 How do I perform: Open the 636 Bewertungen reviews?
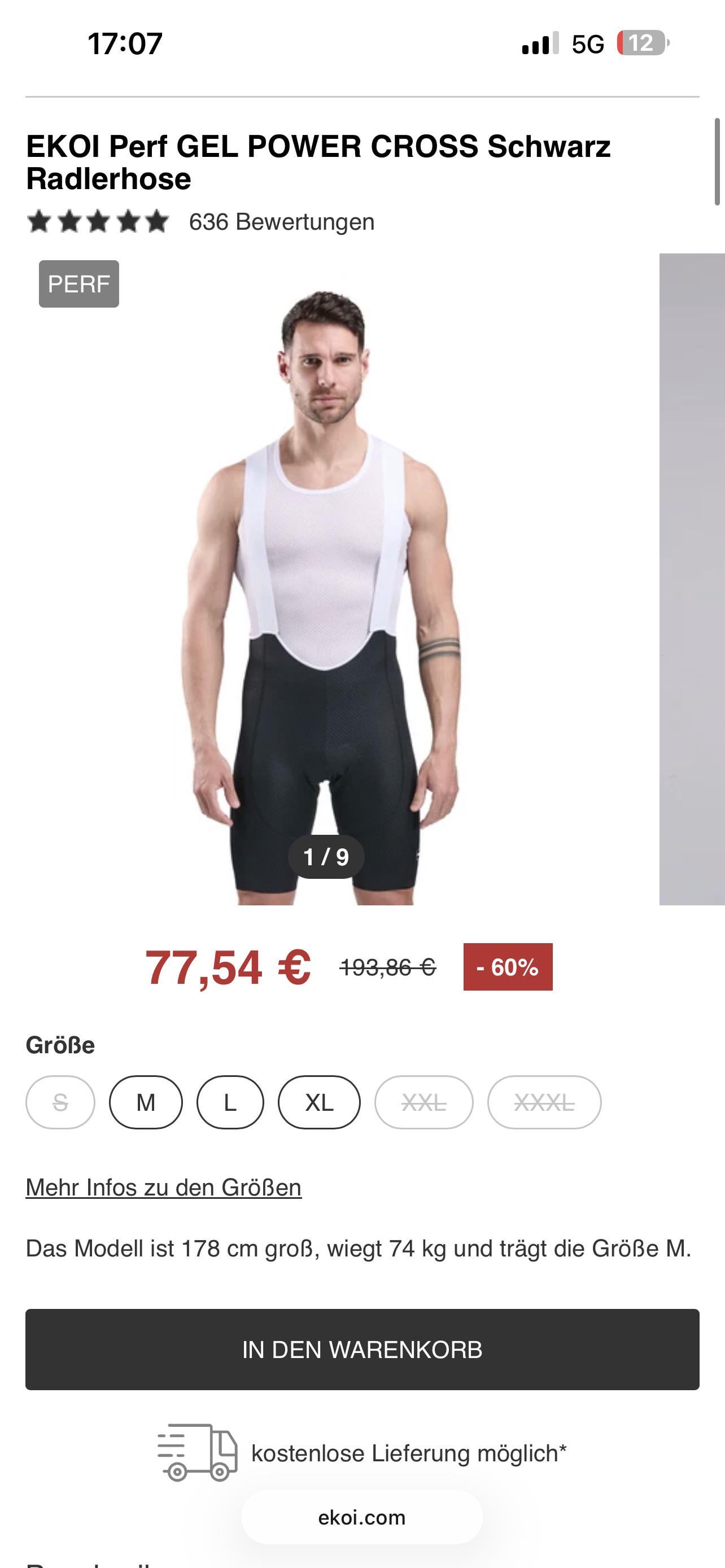281,222
